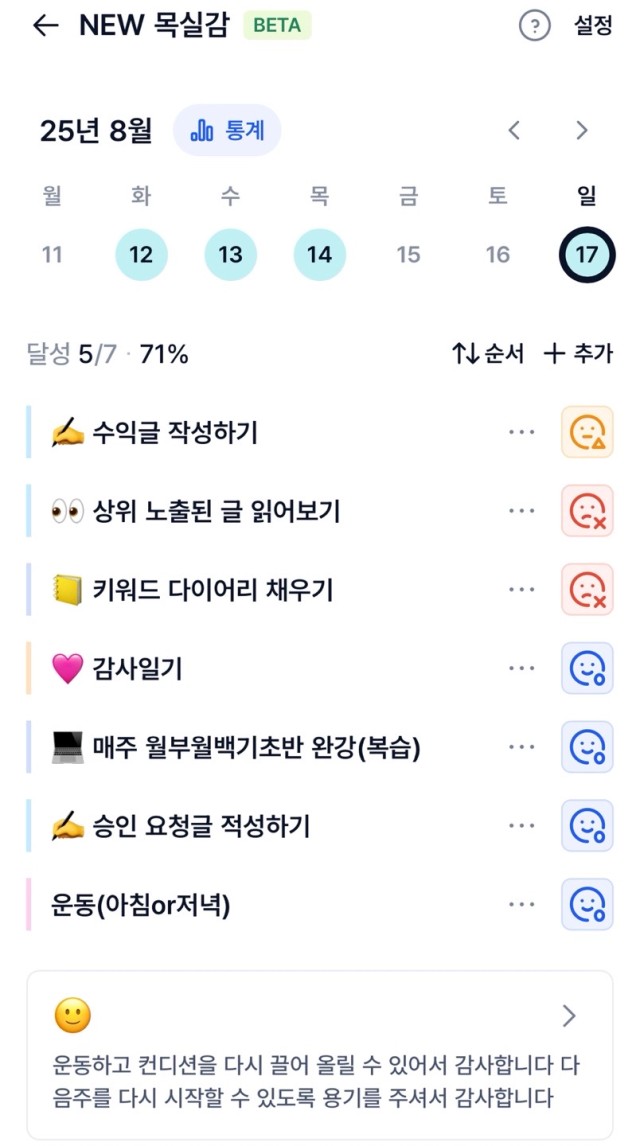Open the 통계 statistics view

pos(227,131)
